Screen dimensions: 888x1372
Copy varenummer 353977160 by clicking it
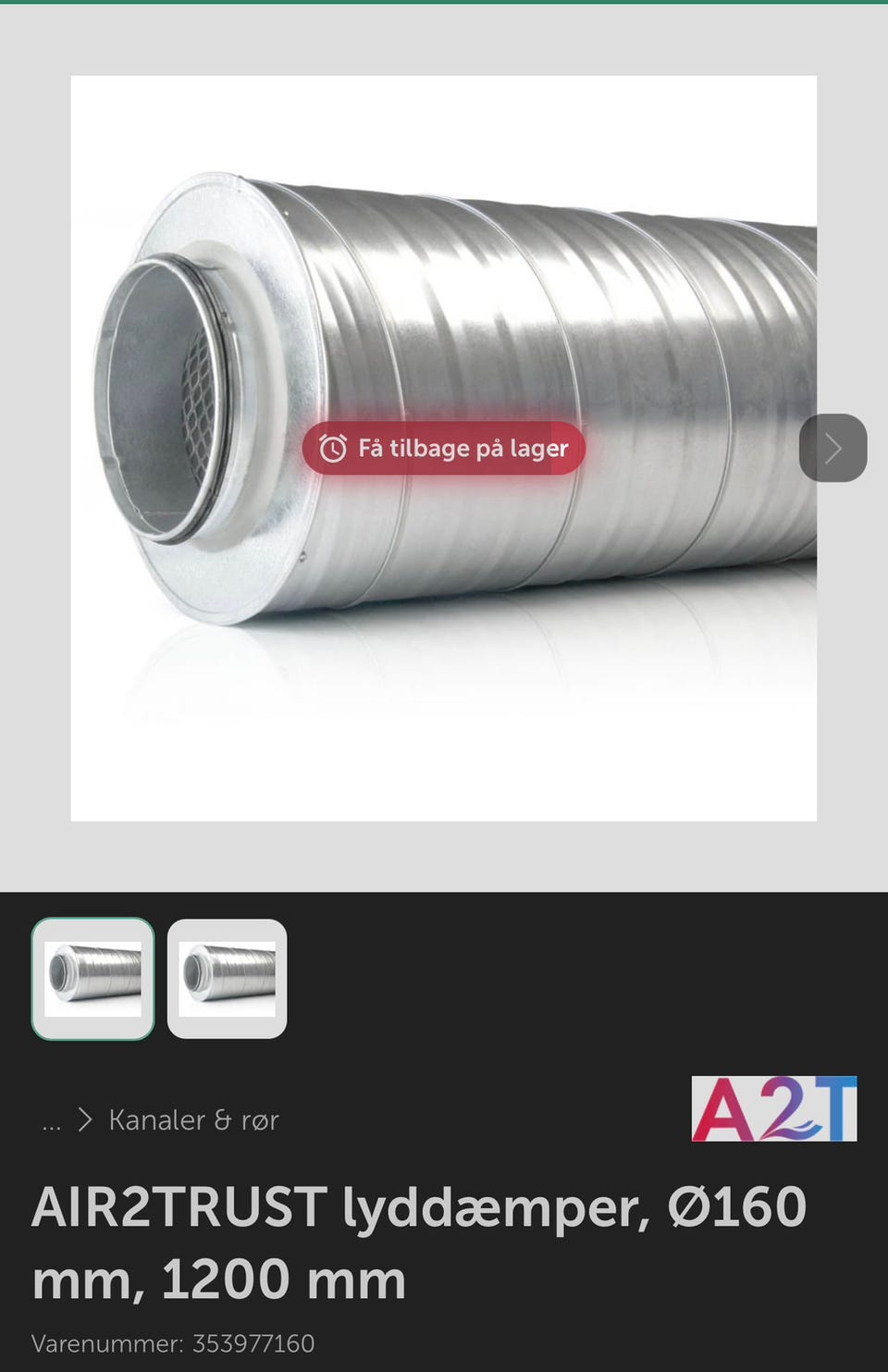click(x=253, y=1343)
